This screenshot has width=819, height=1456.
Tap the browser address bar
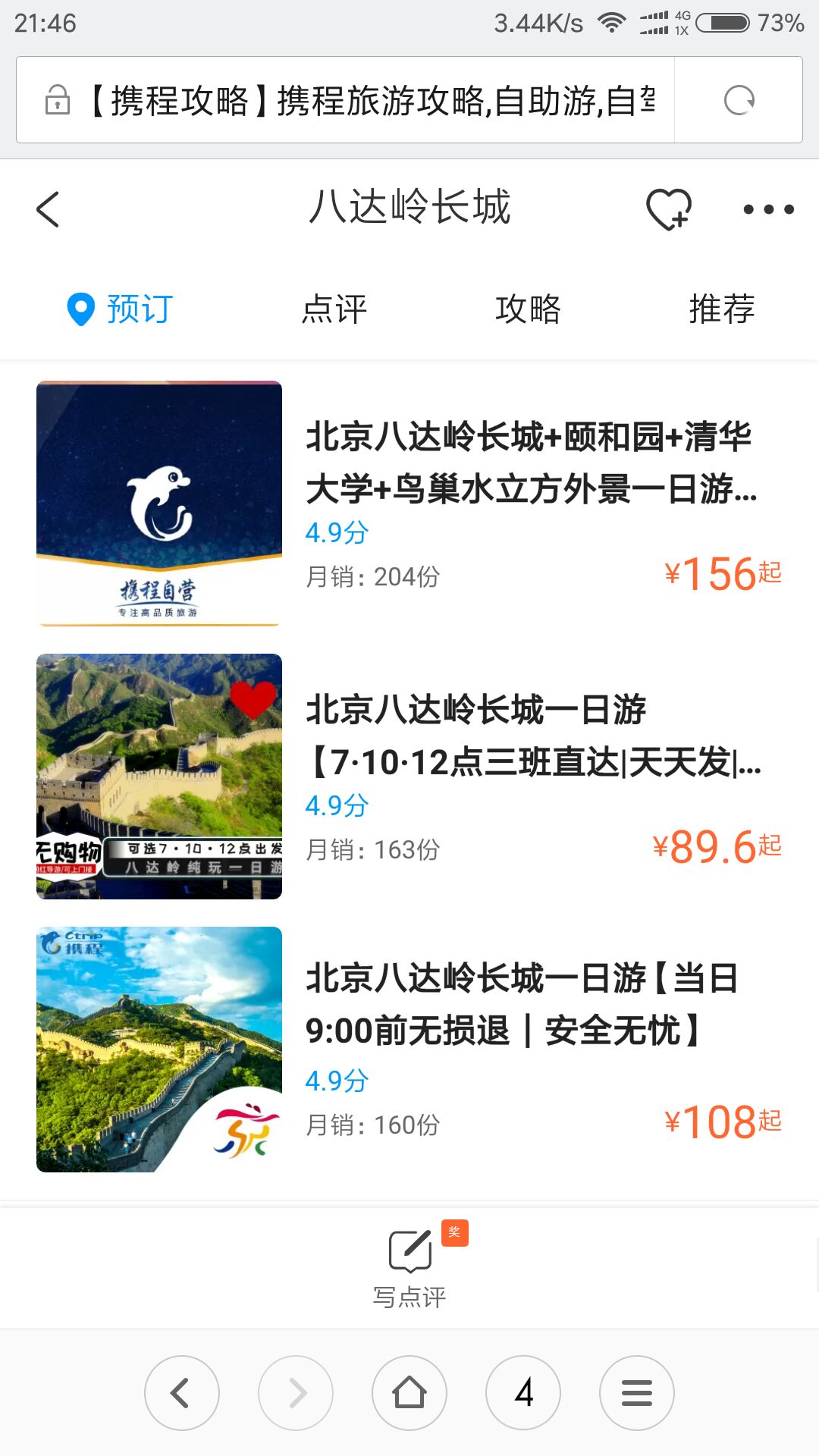(x=345, y=100)
